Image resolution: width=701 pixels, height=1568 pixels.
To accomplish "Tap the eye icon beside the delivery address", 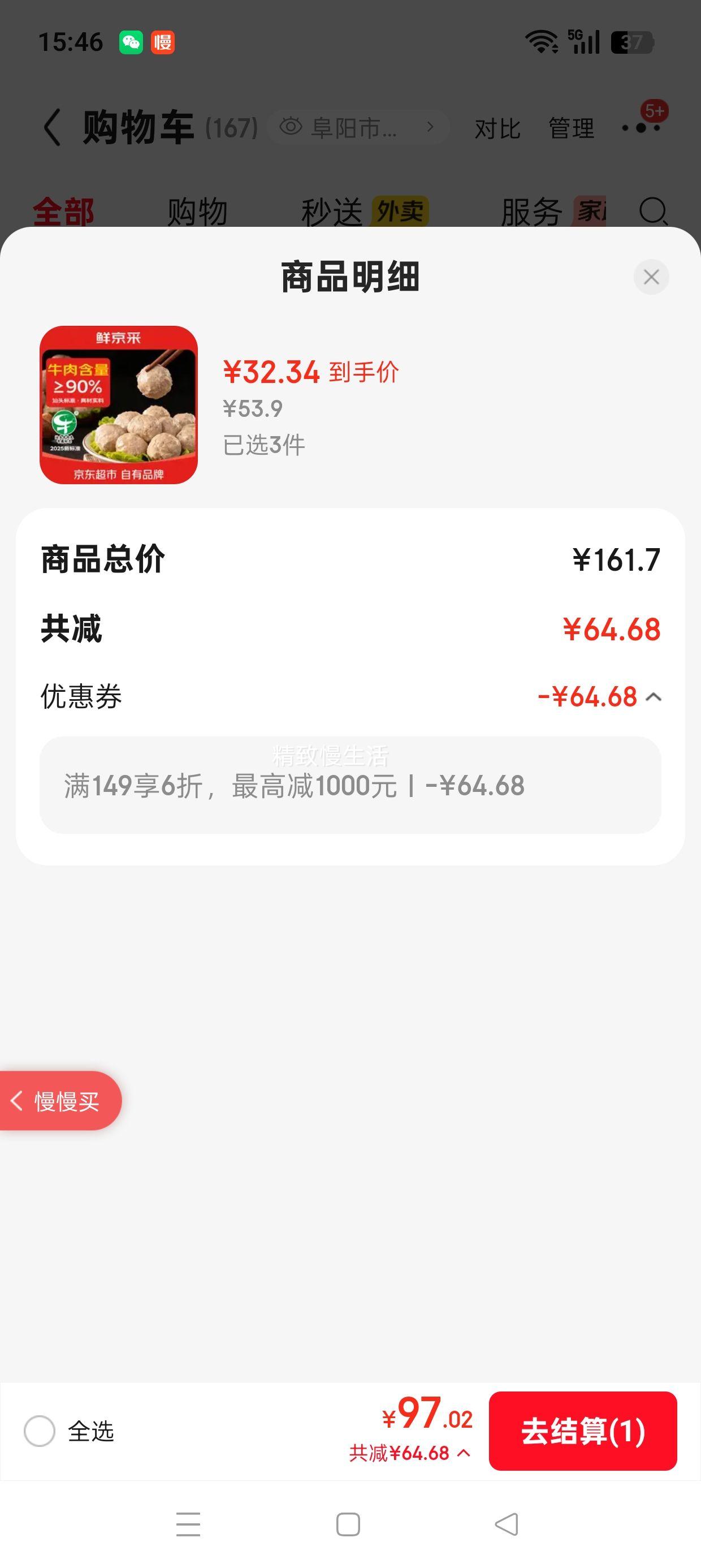I will pyautogui.click(x=291, y=127).
